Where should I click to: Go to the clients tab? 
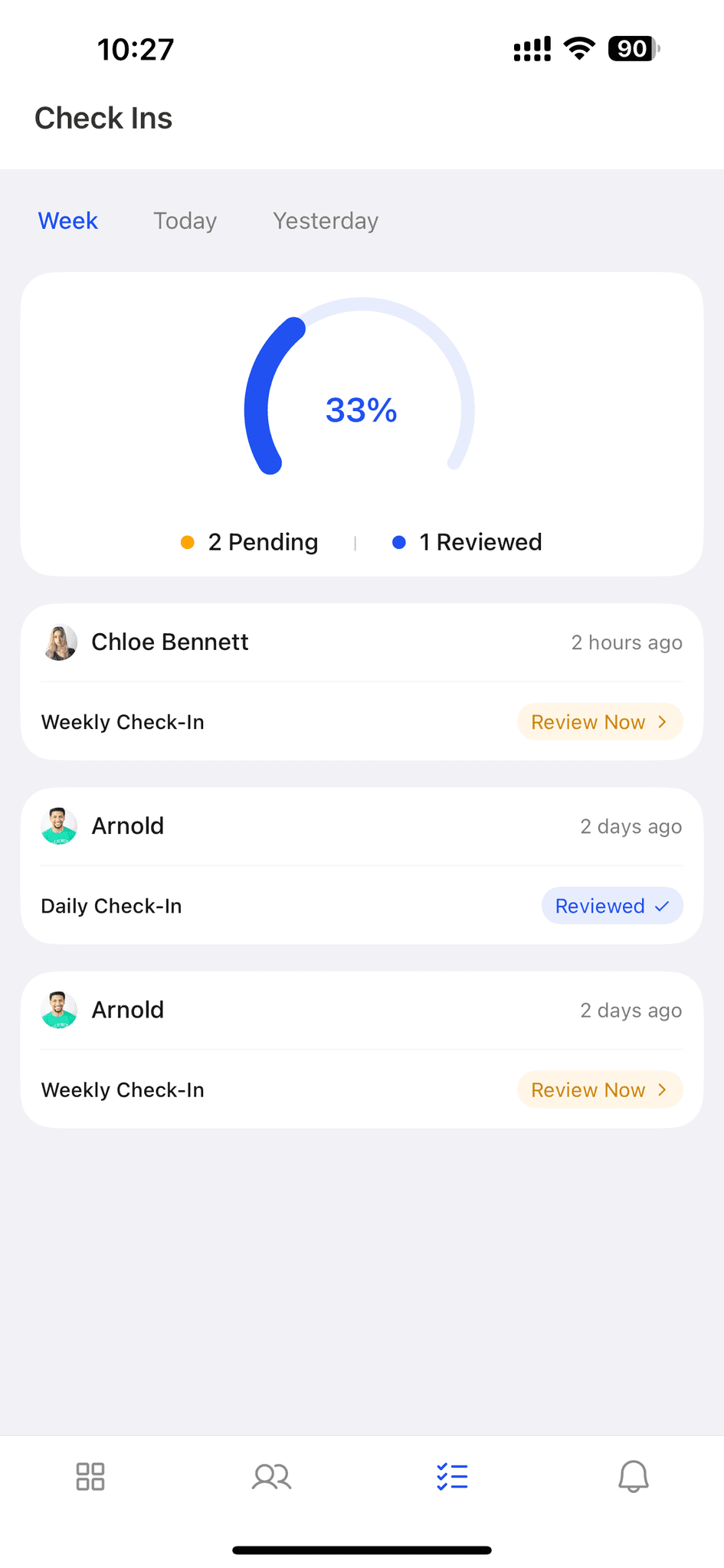271,1476
